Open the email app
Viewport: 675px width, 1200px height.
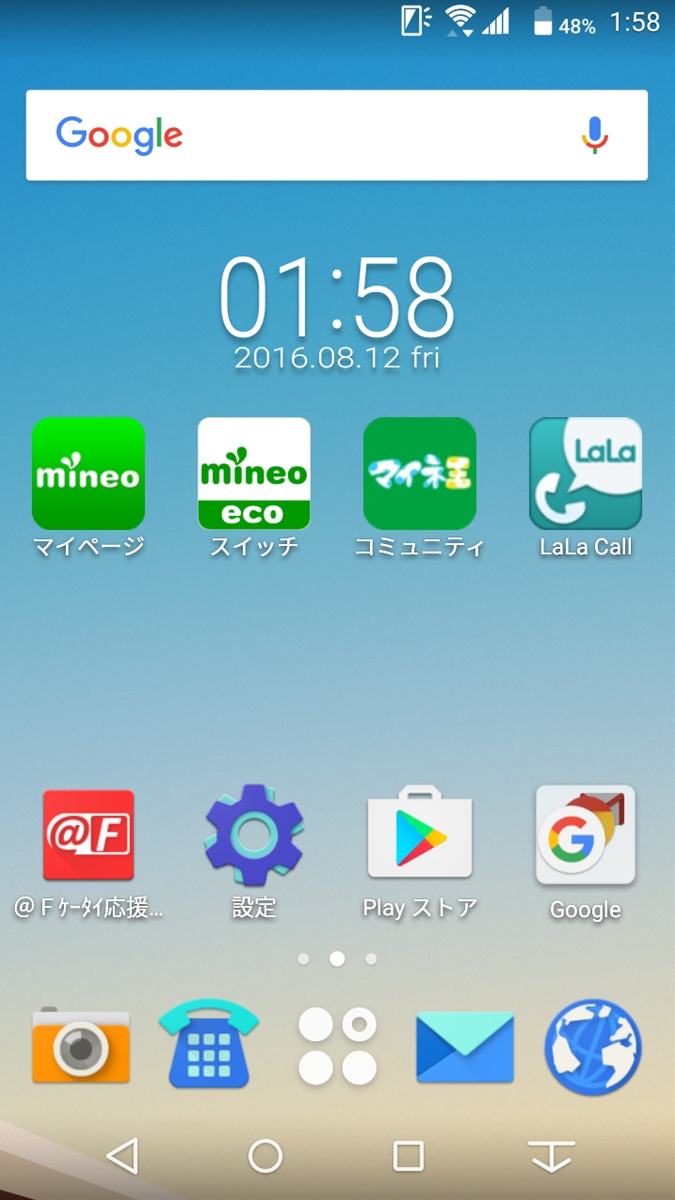click(x=465, y=1046)
